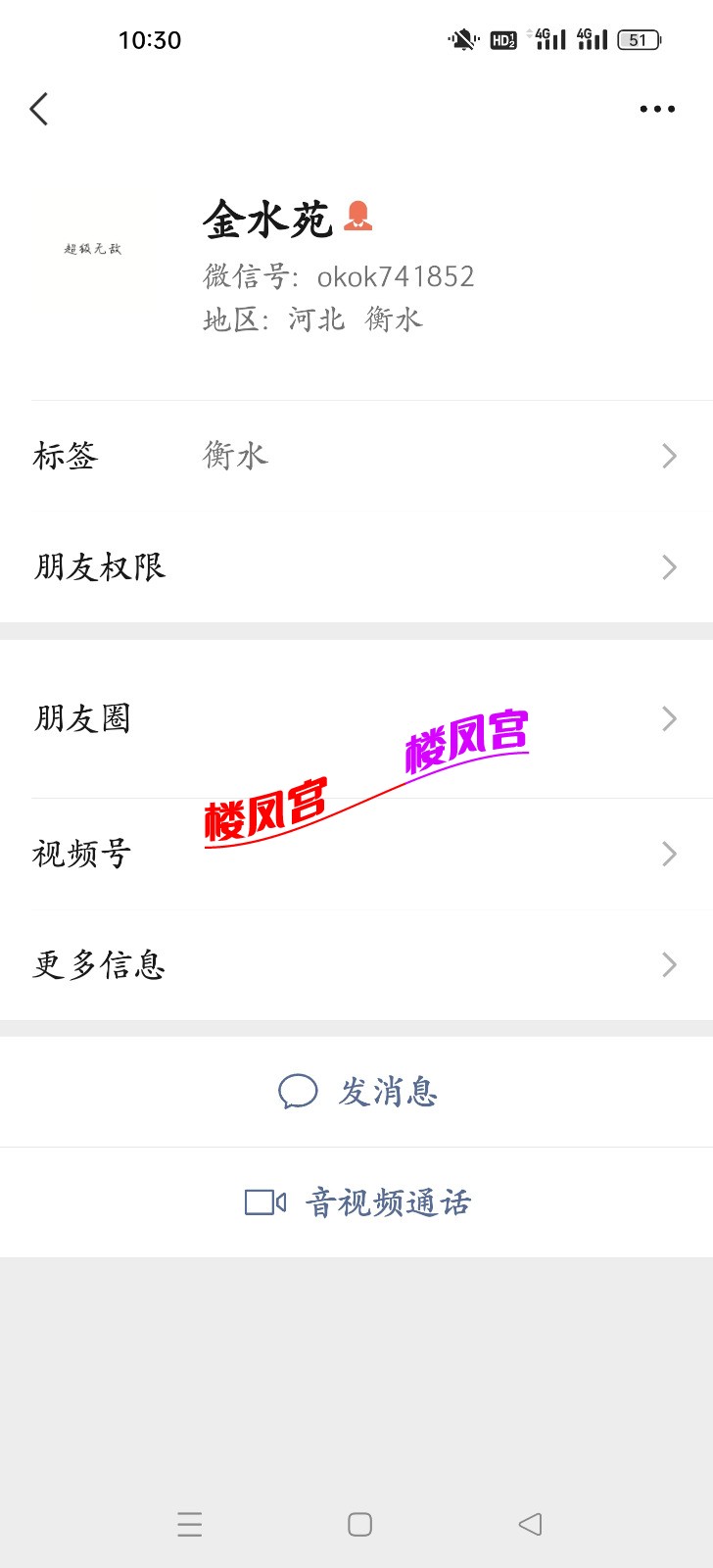Open the 视频号 Channels page
Screen dimensions: 713x1568
coord(356,853)
